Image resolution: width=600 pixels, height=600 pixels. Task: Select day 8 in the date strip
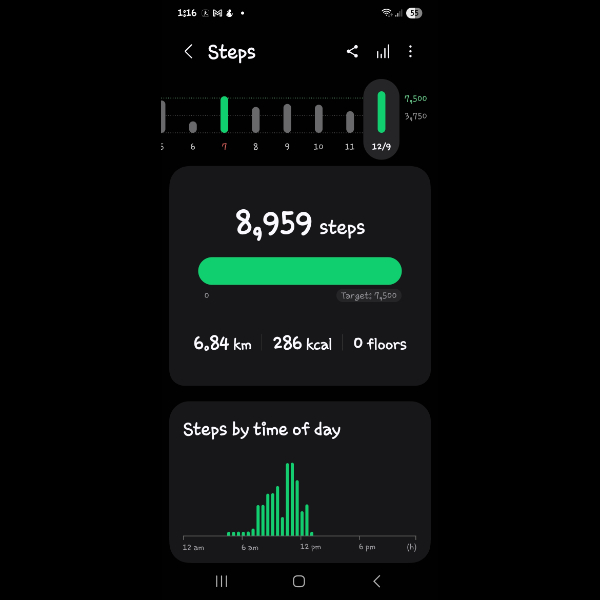256,124
